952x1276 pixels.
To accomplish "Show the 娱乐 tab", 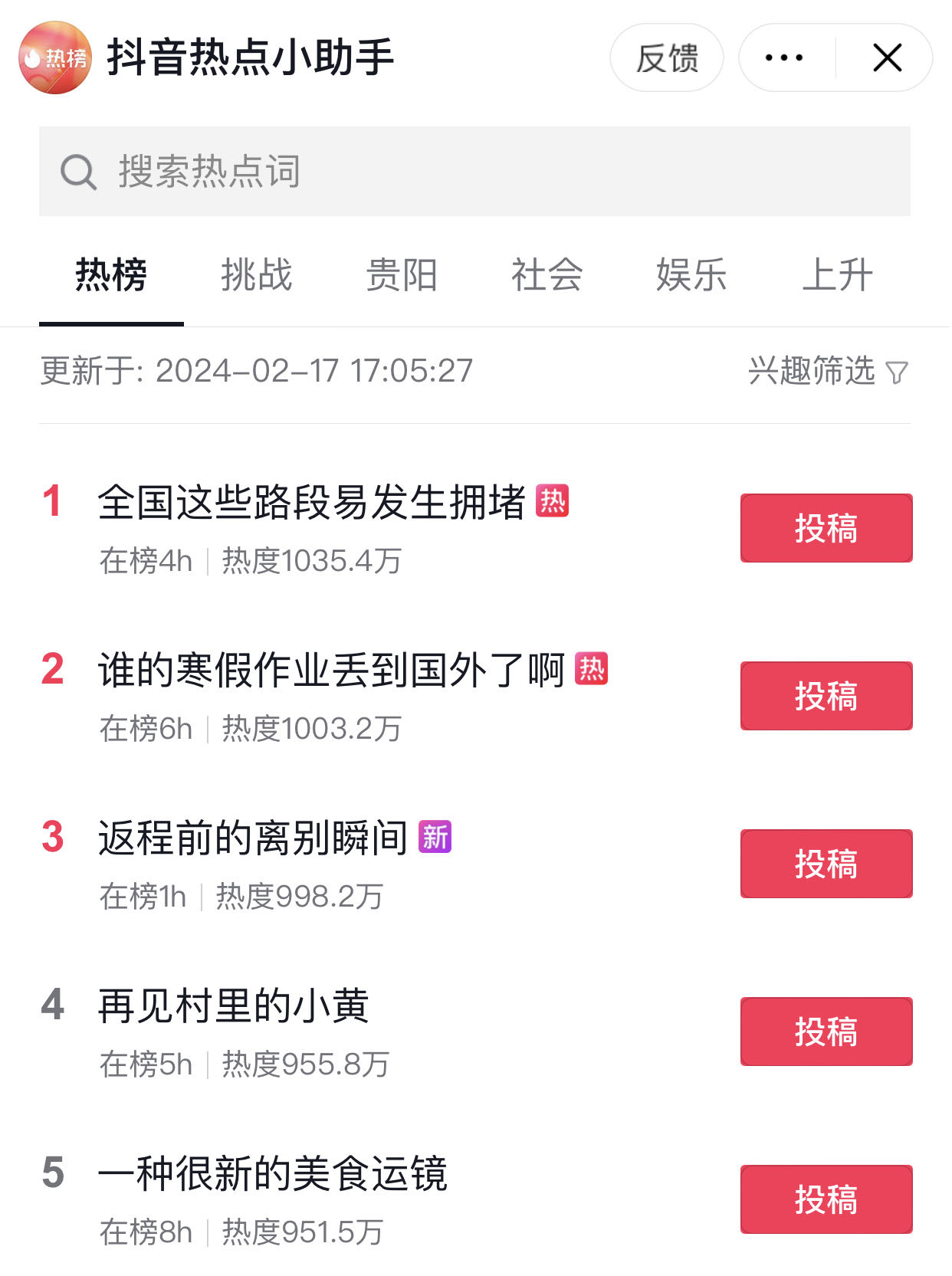I will point(691,275).
